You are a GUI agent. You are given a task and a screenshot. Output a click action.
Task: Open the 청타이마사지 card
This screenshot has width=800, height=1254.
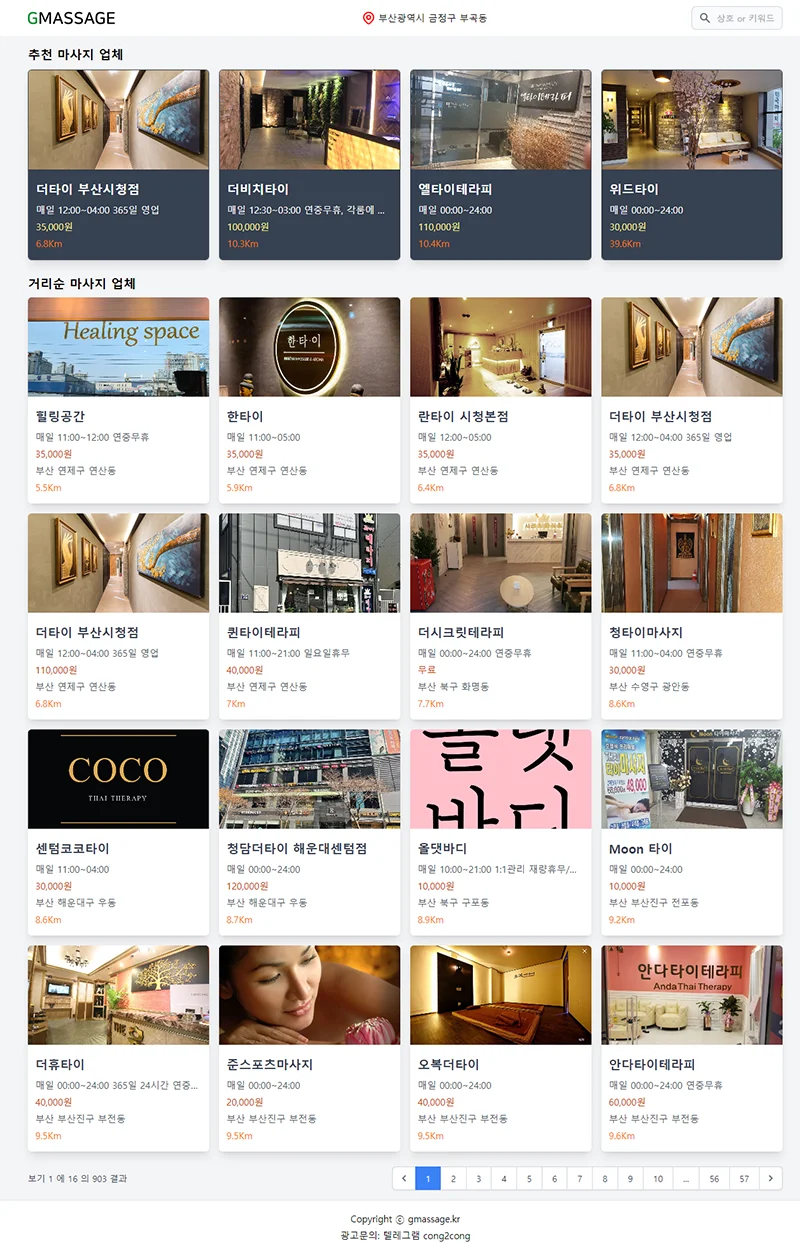point(691,616)
